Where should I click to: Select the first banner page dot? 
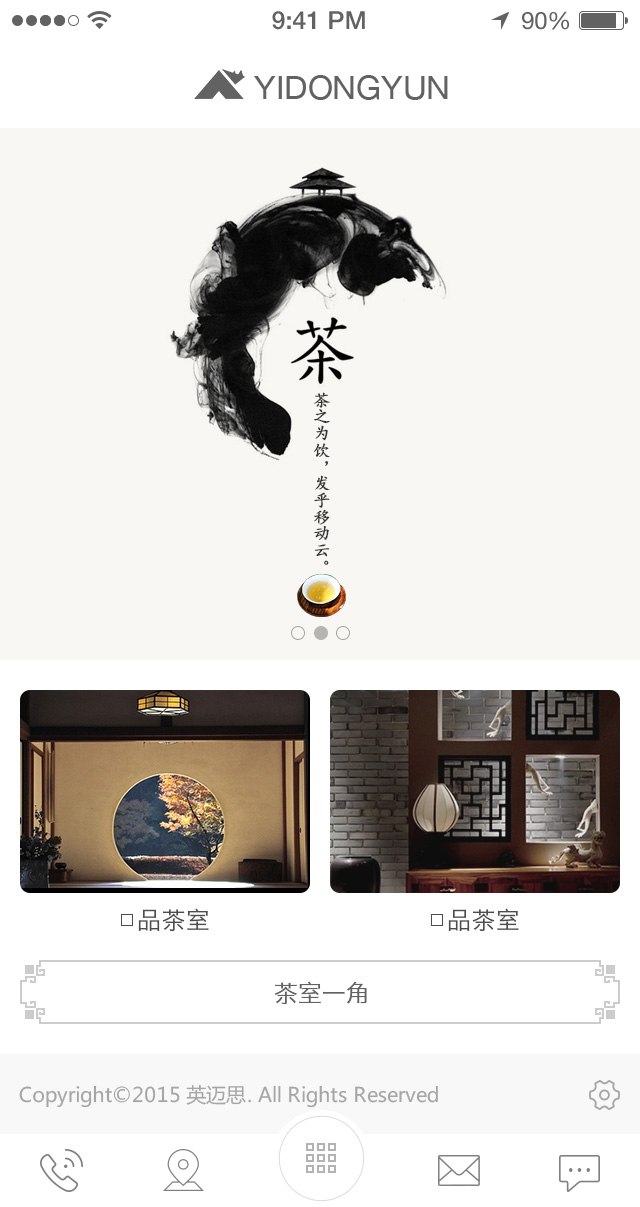click(298, 633)
